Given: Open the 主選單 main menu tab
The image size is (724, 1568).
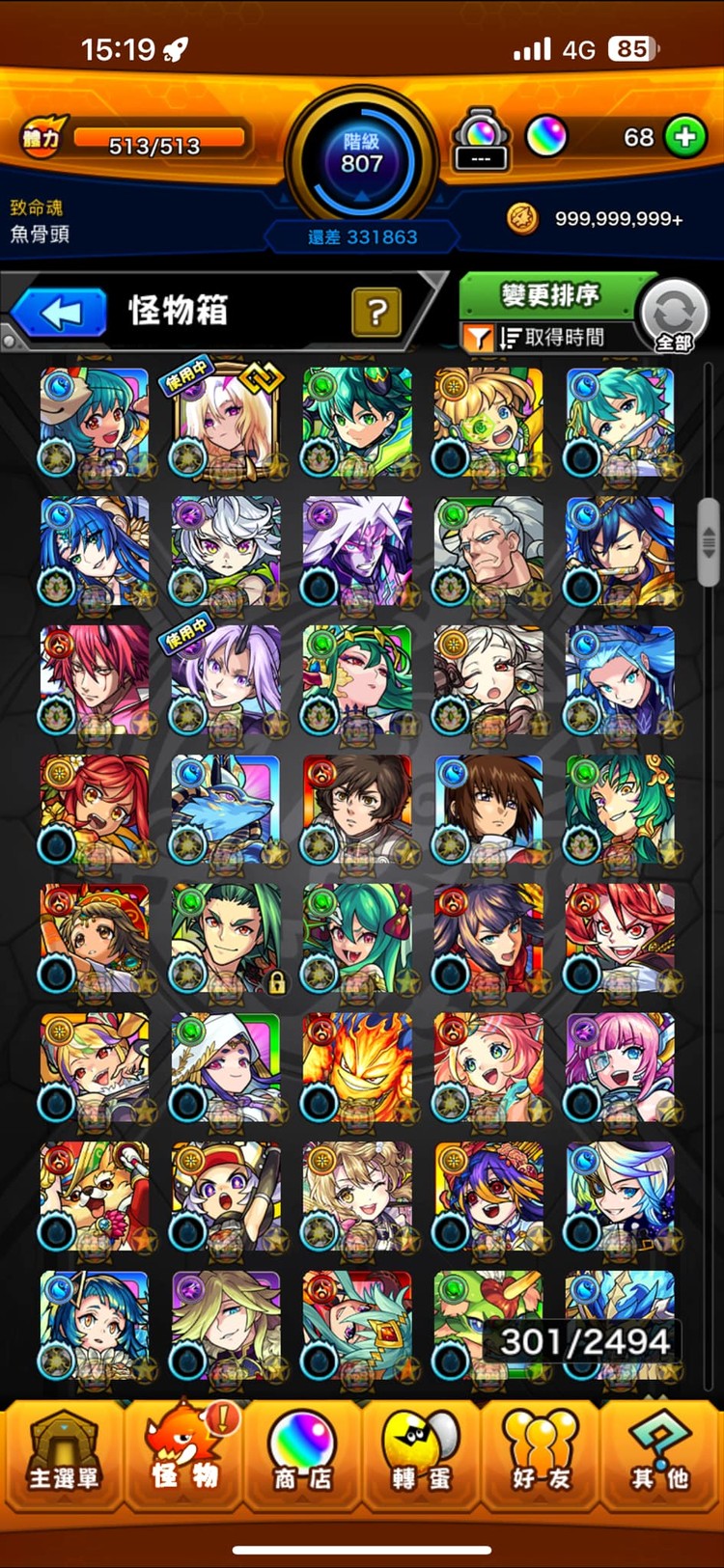Looking at the screenshot, I should tap(63, 1454).
